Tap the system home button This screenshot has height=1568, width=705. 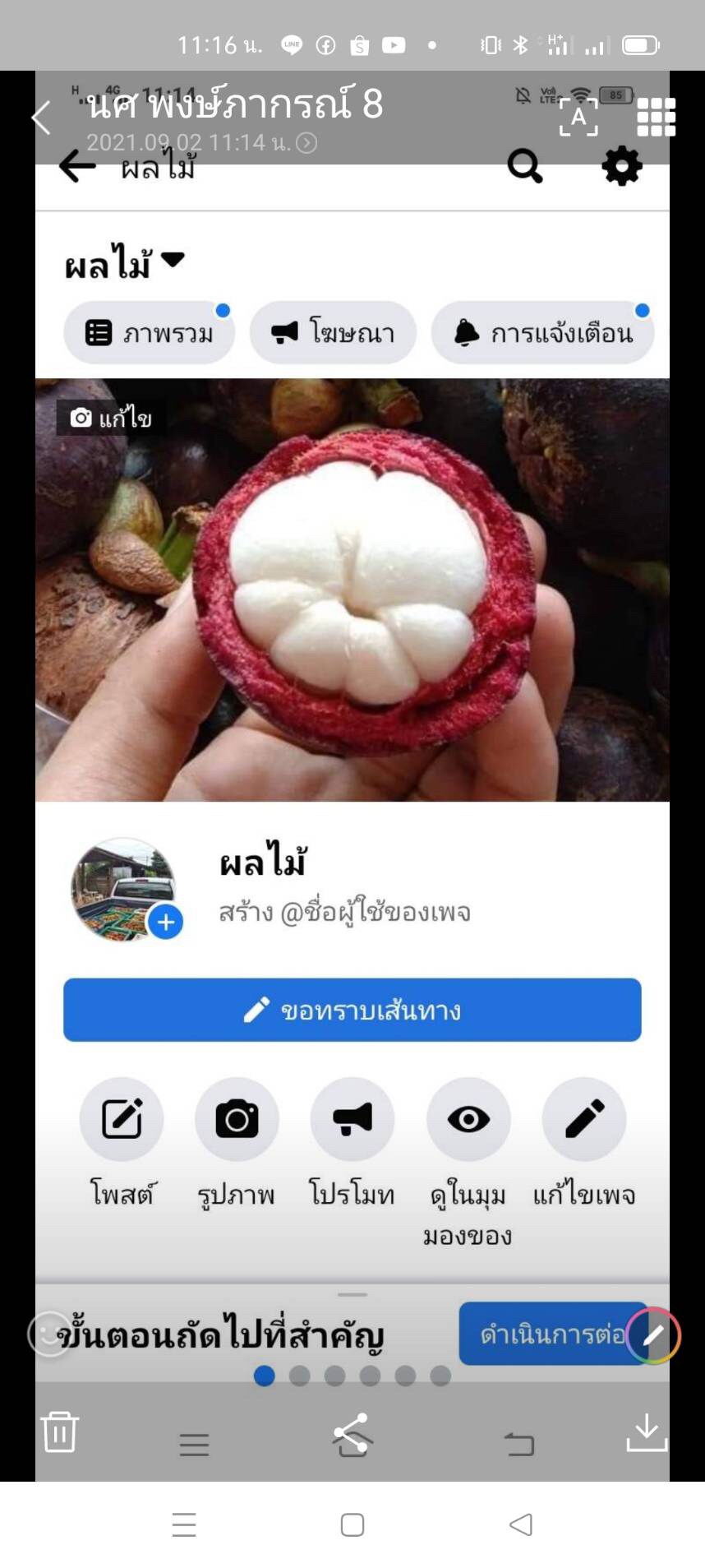click(352, 1524)
